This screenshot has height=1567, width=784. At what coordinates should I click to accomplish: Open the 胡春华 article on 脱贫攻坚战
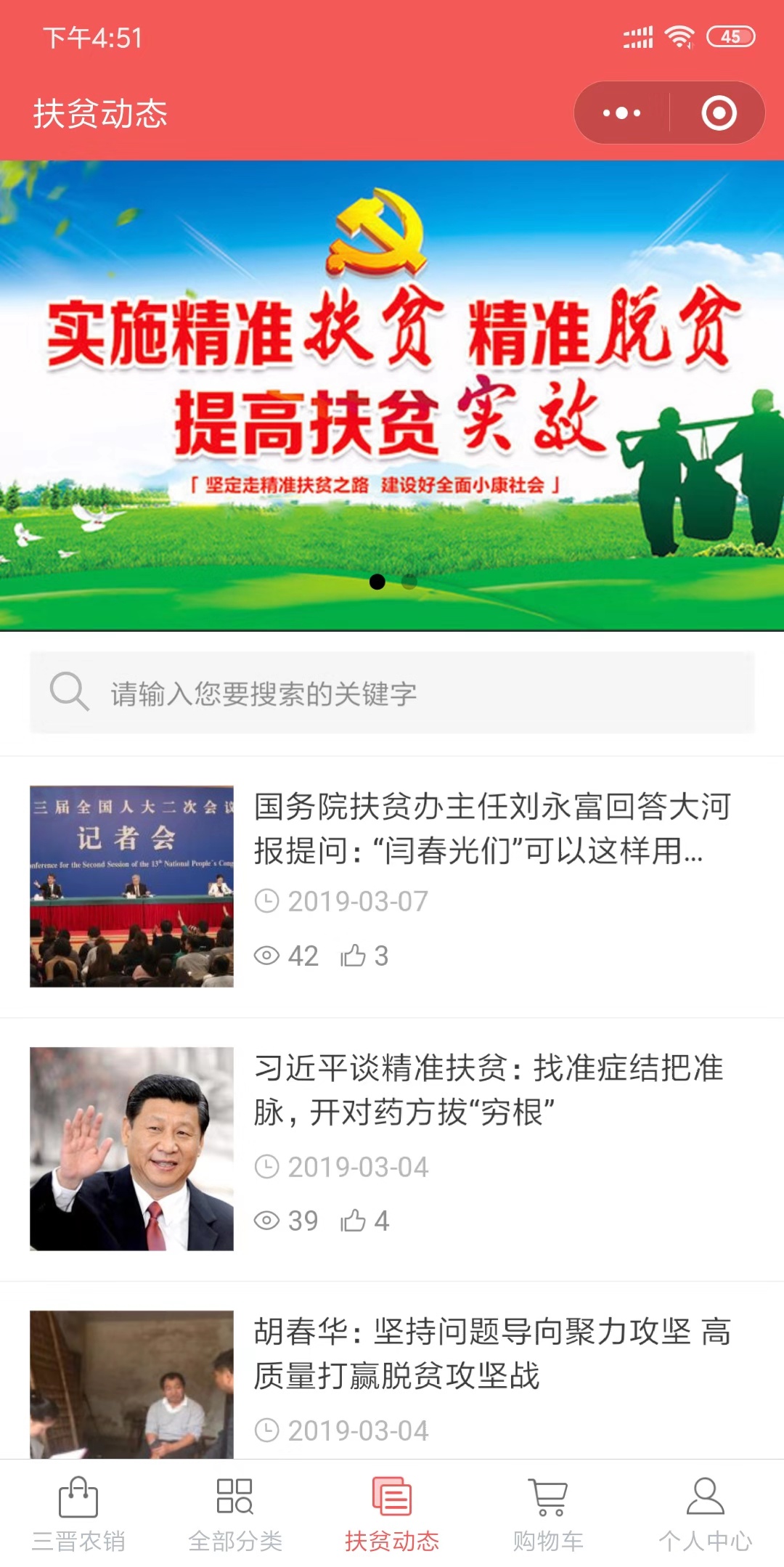click(x=492, y=1354)
